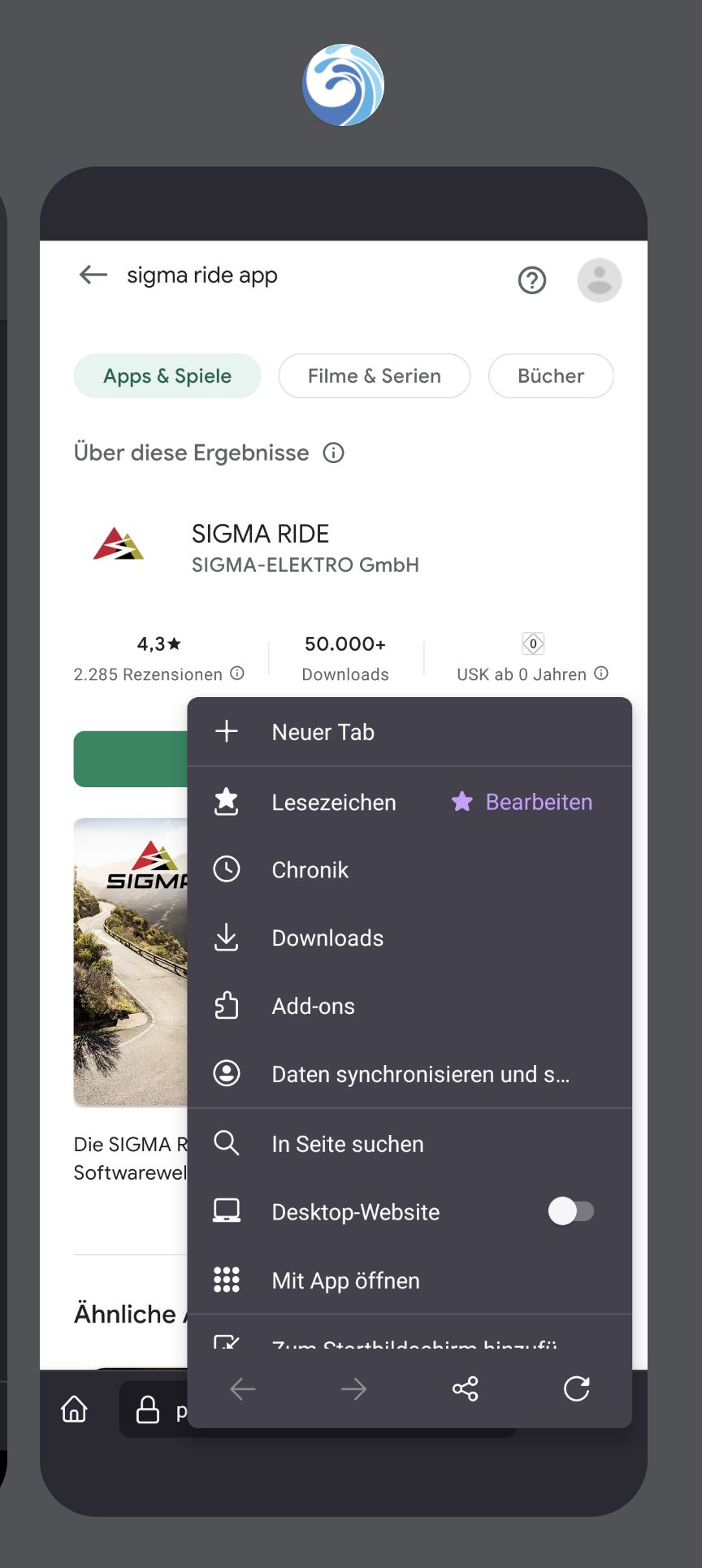Reload the page with the refresh icon

(x=577, y=1389)
